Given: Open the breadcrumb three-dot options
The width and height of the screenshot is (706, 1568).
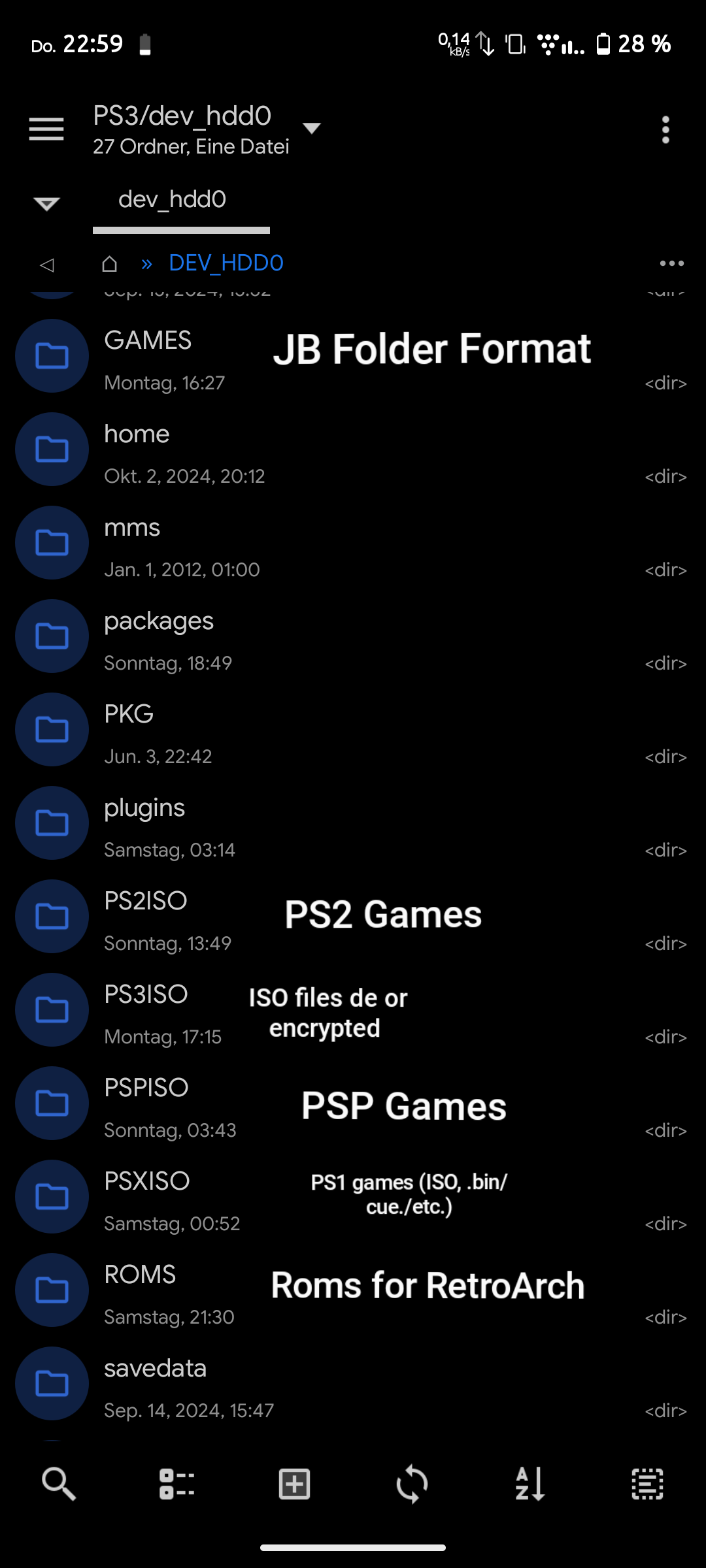Looking at the screenshot, I should pyautogui.click(x=671, y=263).
